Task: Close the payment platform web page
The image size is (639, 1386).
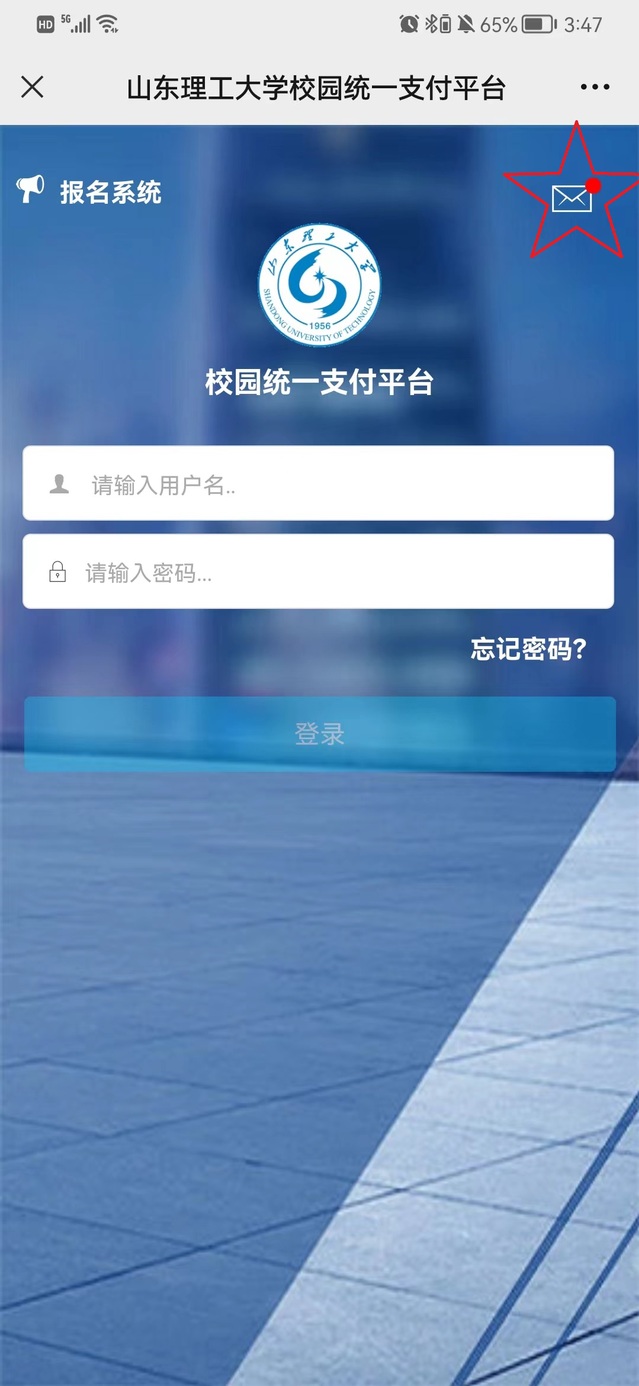Action: point(32,87)
